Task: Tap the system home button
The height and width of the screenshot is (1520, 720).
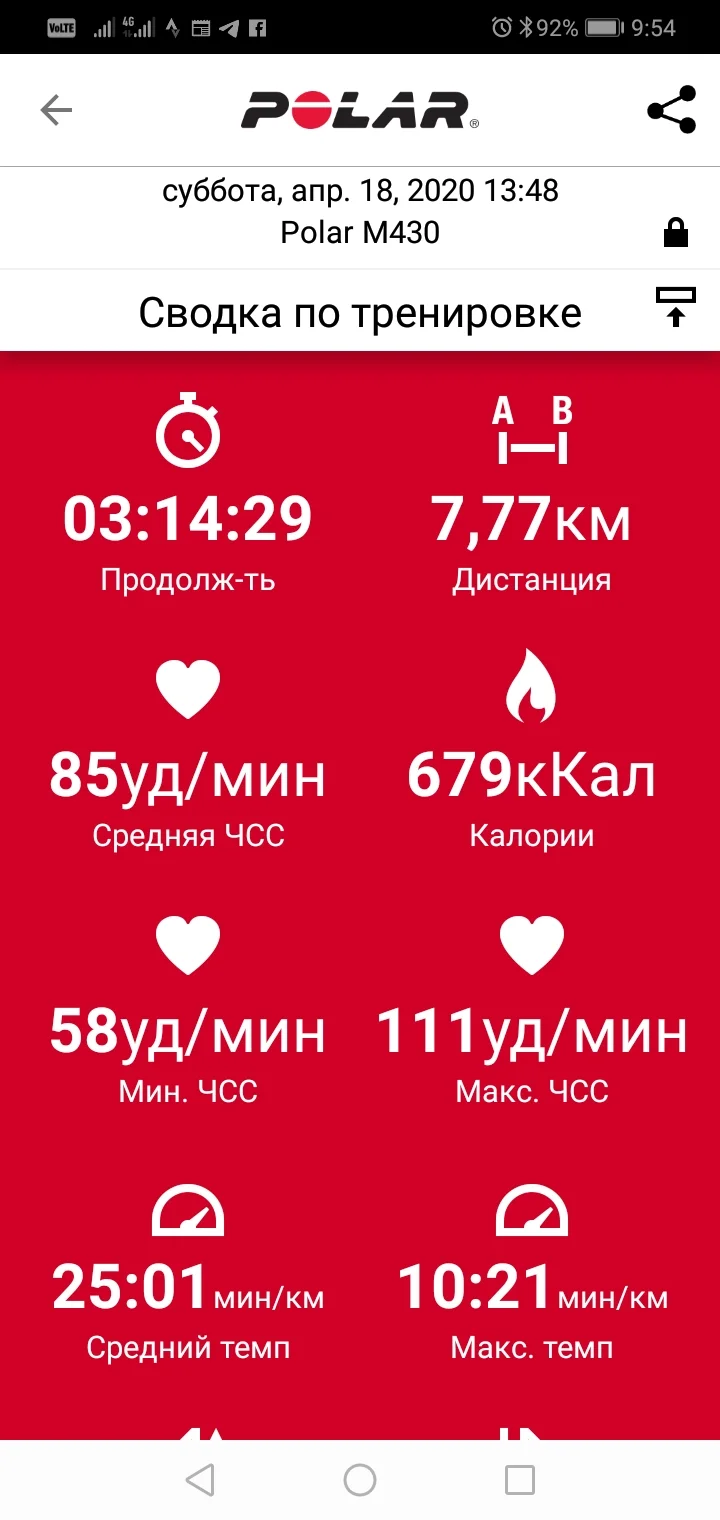Action: [x=360, y=1479]
